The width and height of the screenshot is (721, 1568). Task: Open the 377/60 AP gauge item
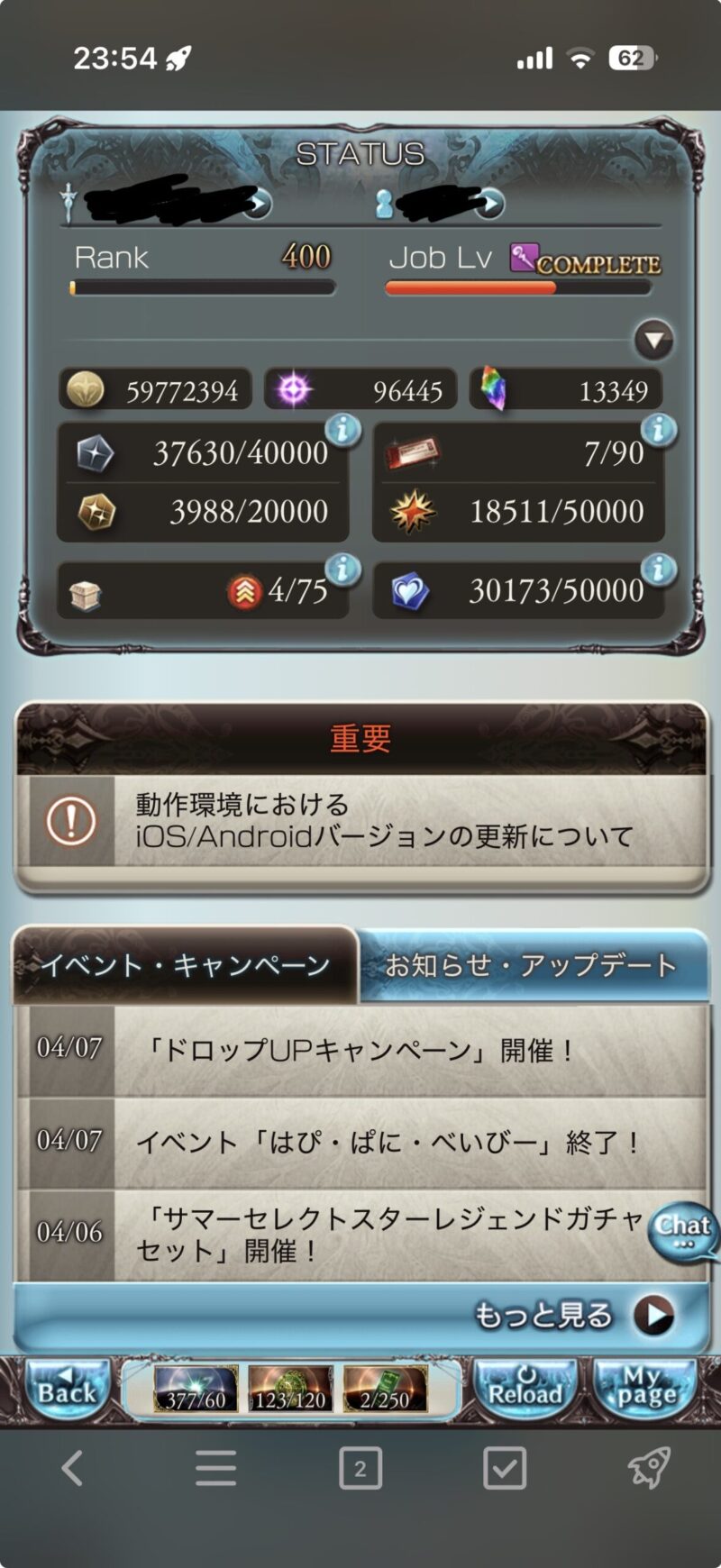[196, 1389]
